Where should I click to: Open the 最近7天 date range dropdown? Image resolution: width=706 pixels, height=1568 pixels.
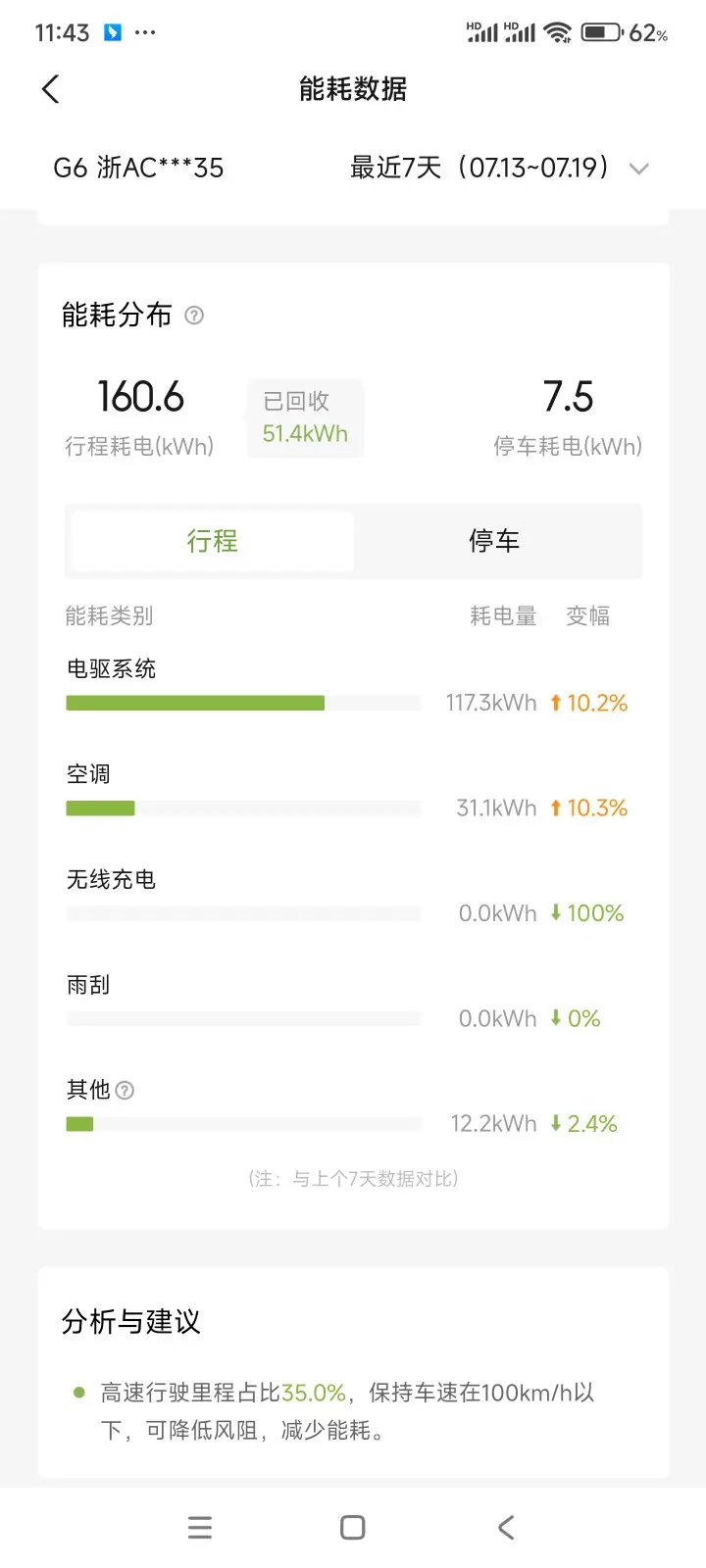click(499, 168)
